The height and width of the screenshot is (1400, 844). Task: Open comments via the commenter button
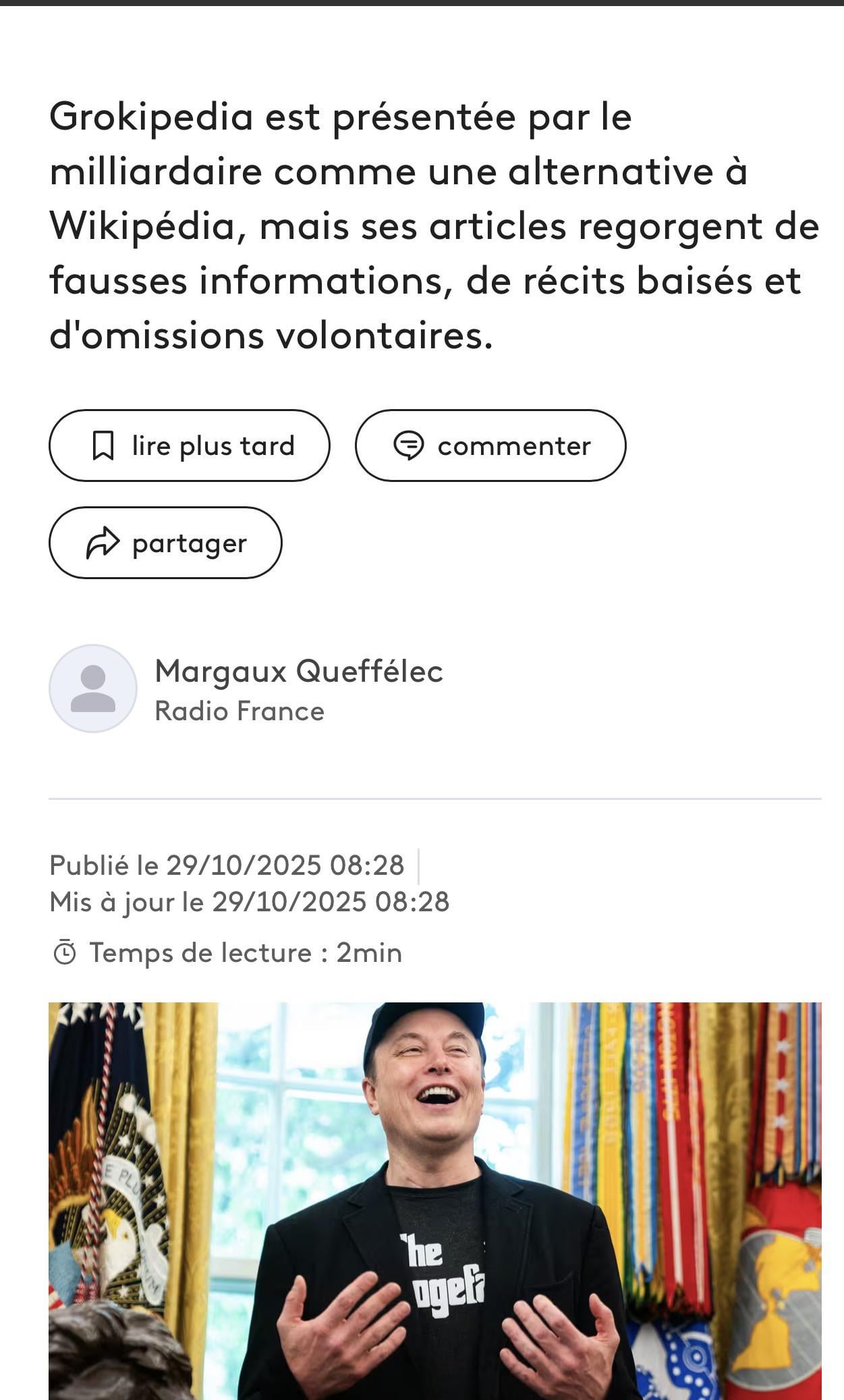490,446
